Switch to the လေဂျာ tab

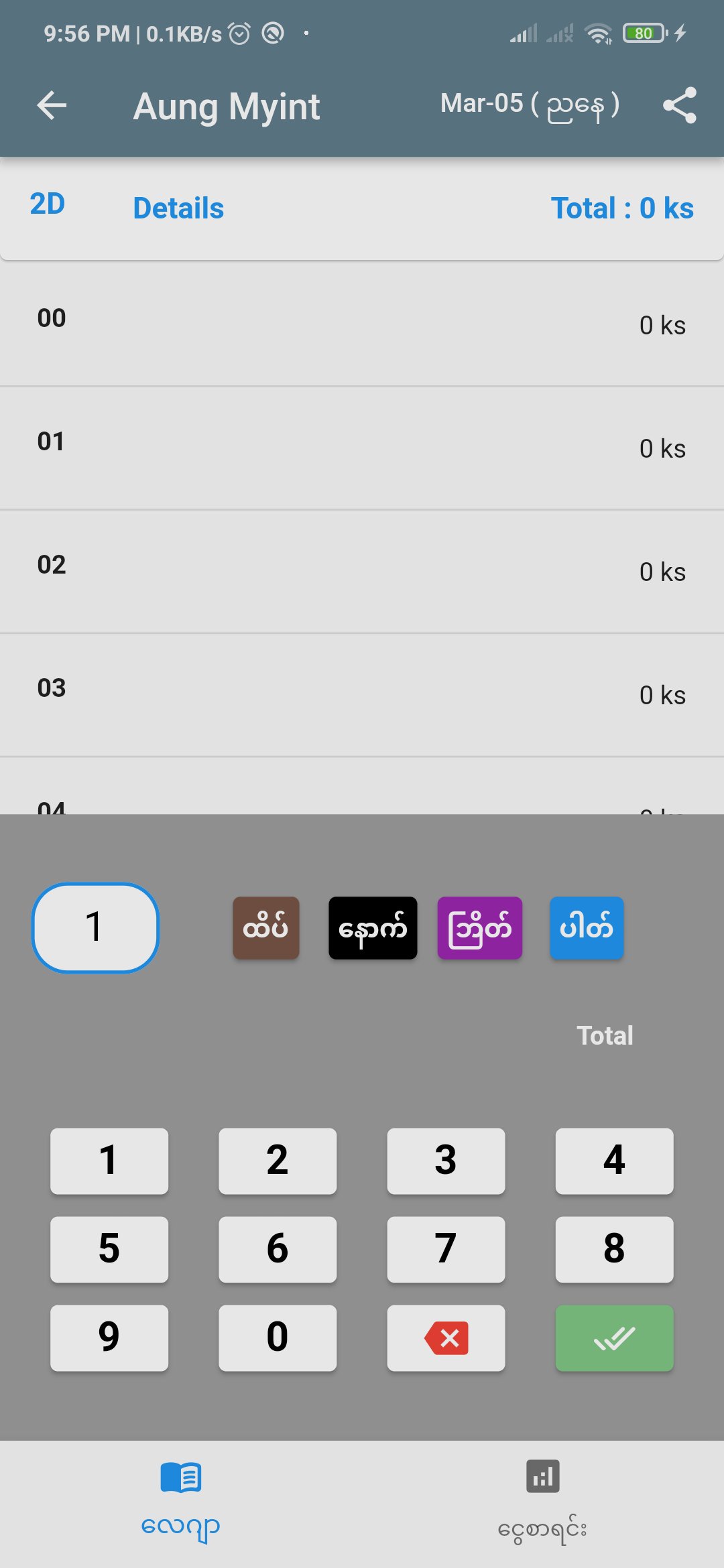tap(181, 1502)
